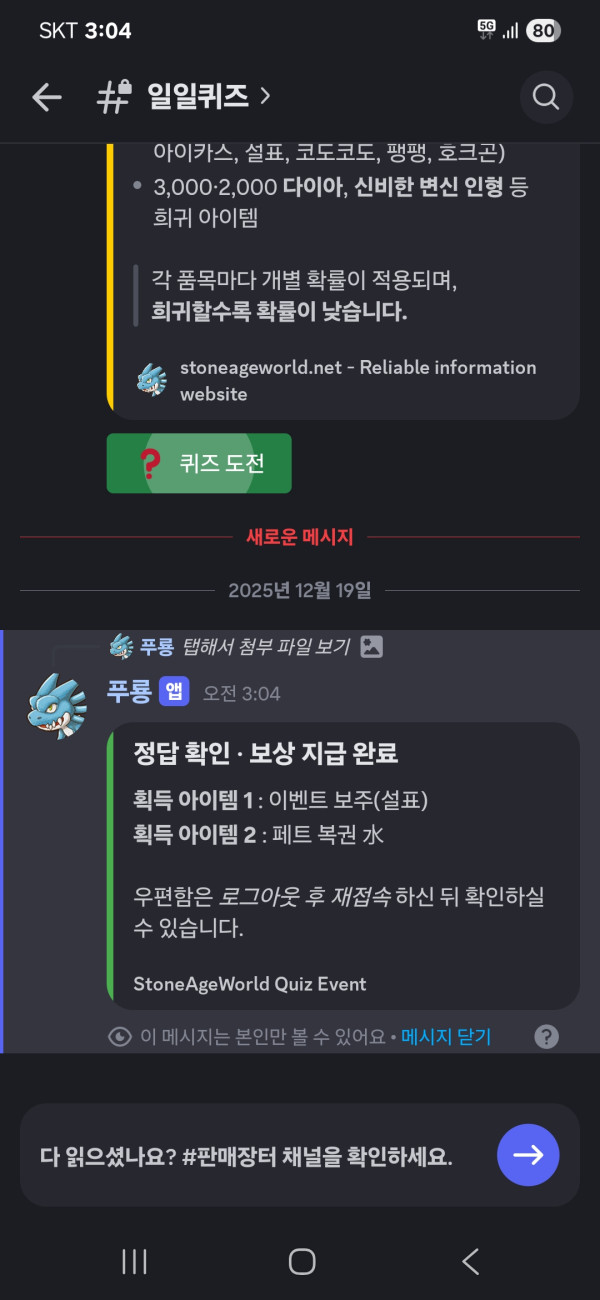The image size is (600, 1300).
Task: Tap the system home button
Action: [x=302, y=1262]
